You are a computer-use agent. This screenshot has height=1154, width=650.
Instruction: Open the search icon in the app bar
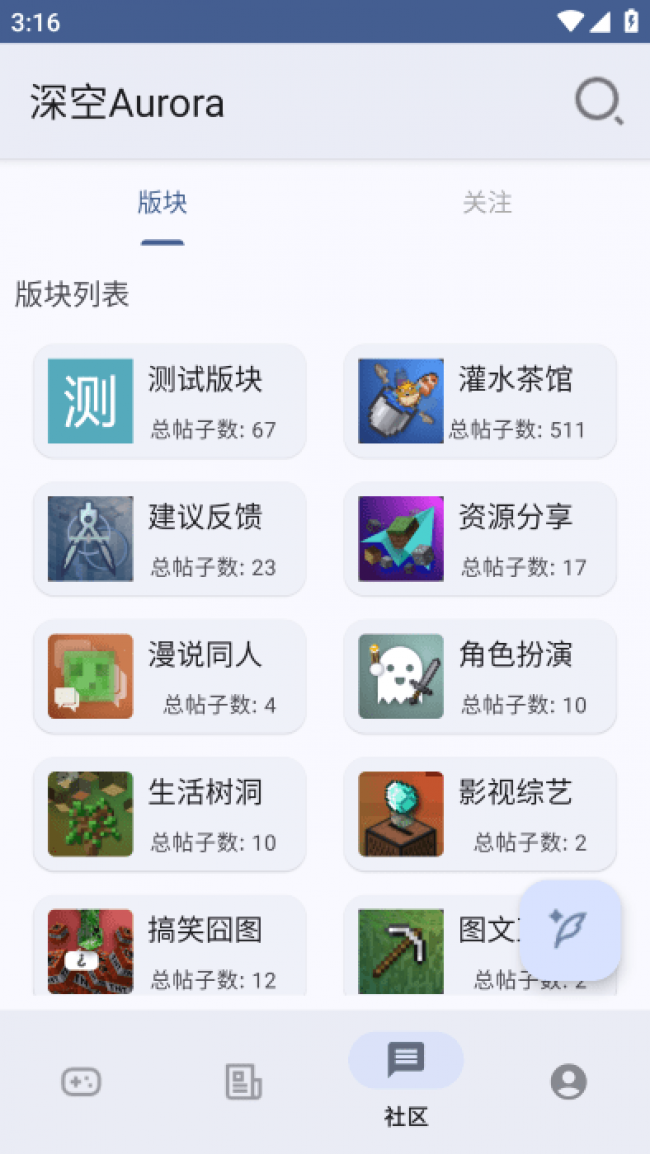[598, 102]
